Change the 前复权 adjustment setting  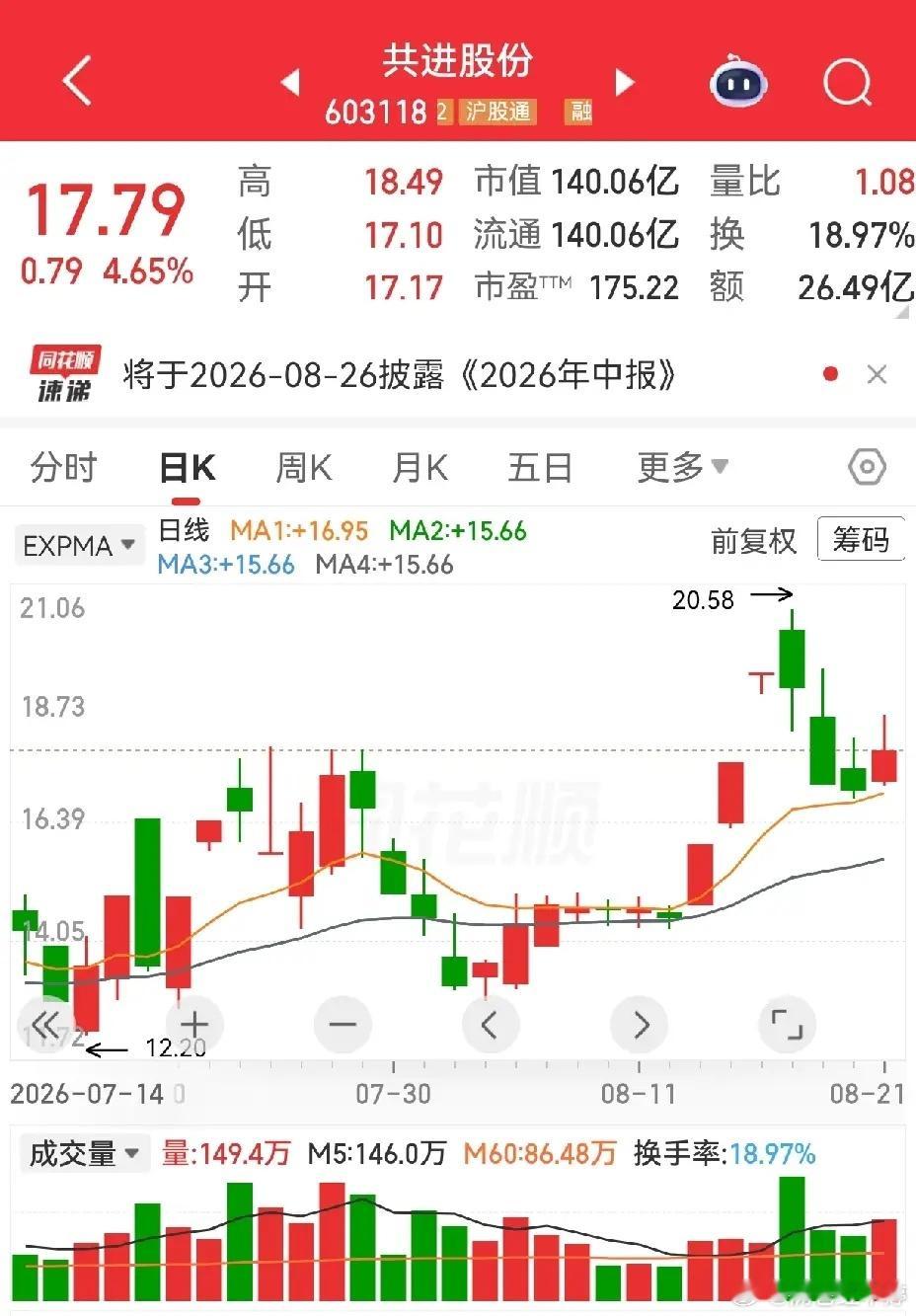753,540
